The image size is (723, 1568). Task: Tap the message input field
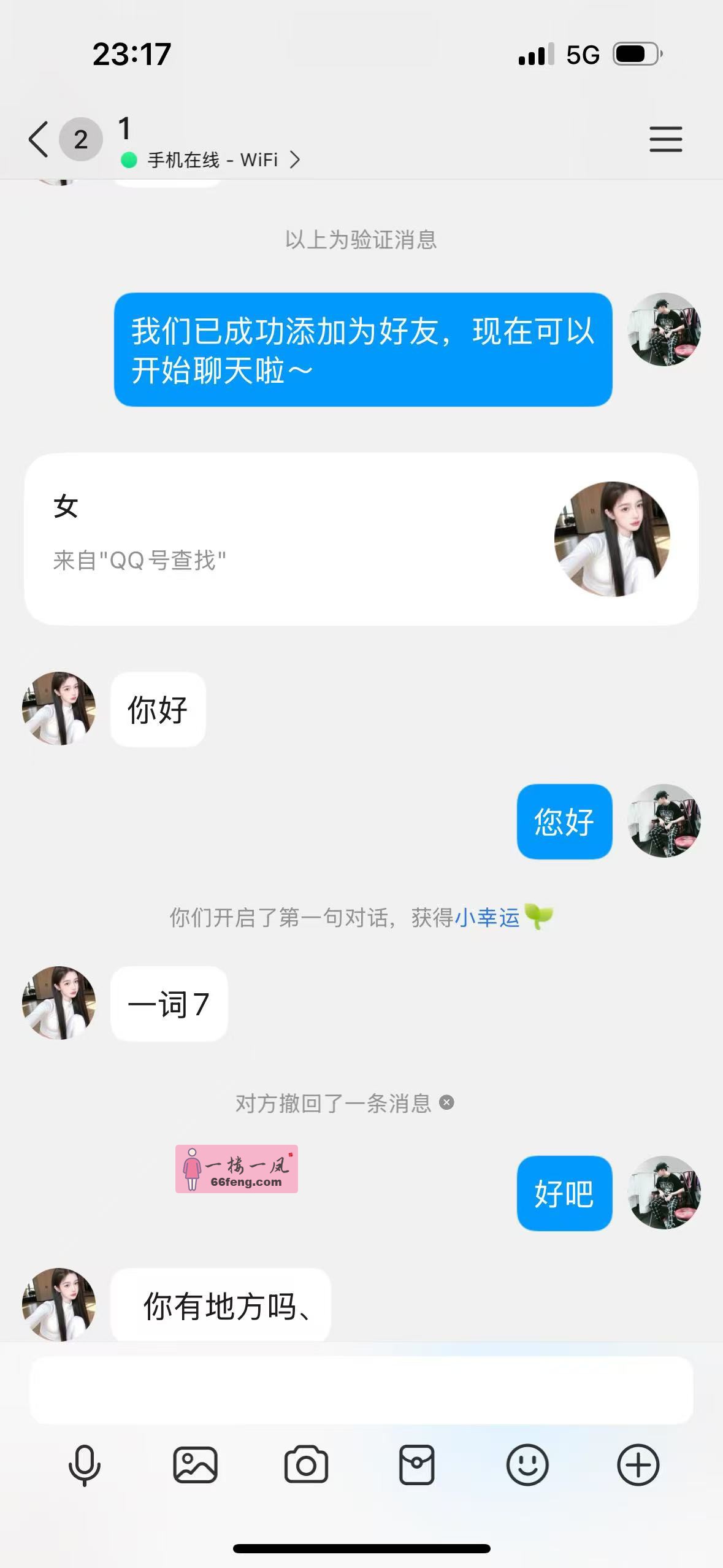[x=361, y=1389]
